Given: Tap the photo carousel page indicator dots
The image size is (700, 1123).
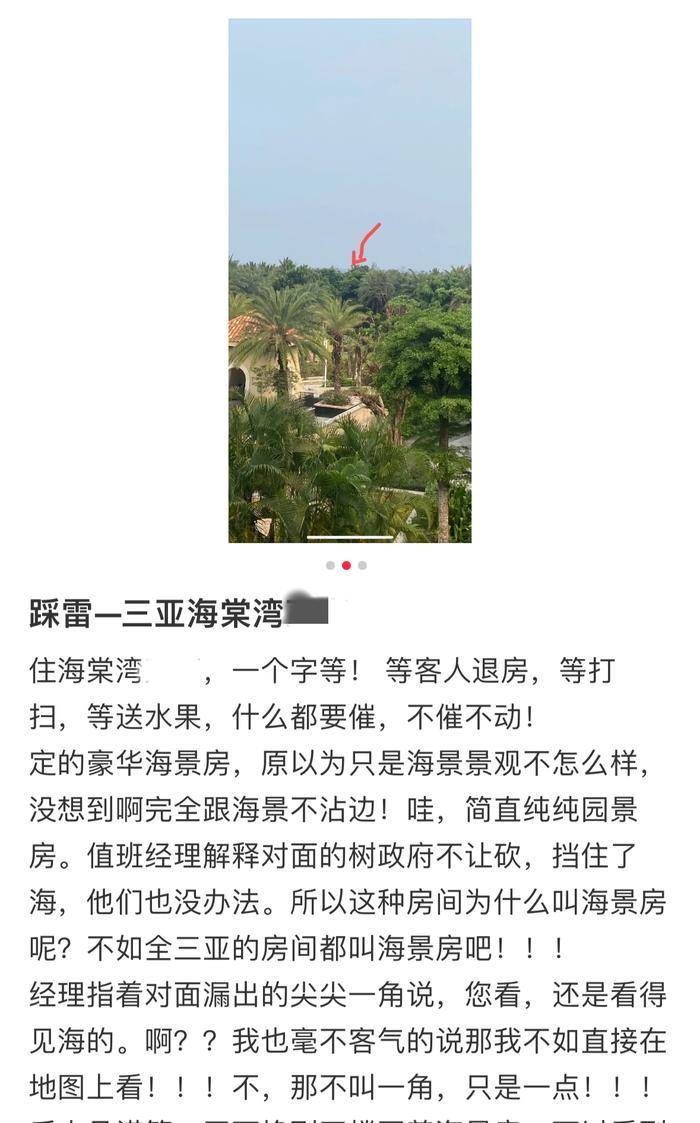Looking at the screenshot, I should click(346, 566).
